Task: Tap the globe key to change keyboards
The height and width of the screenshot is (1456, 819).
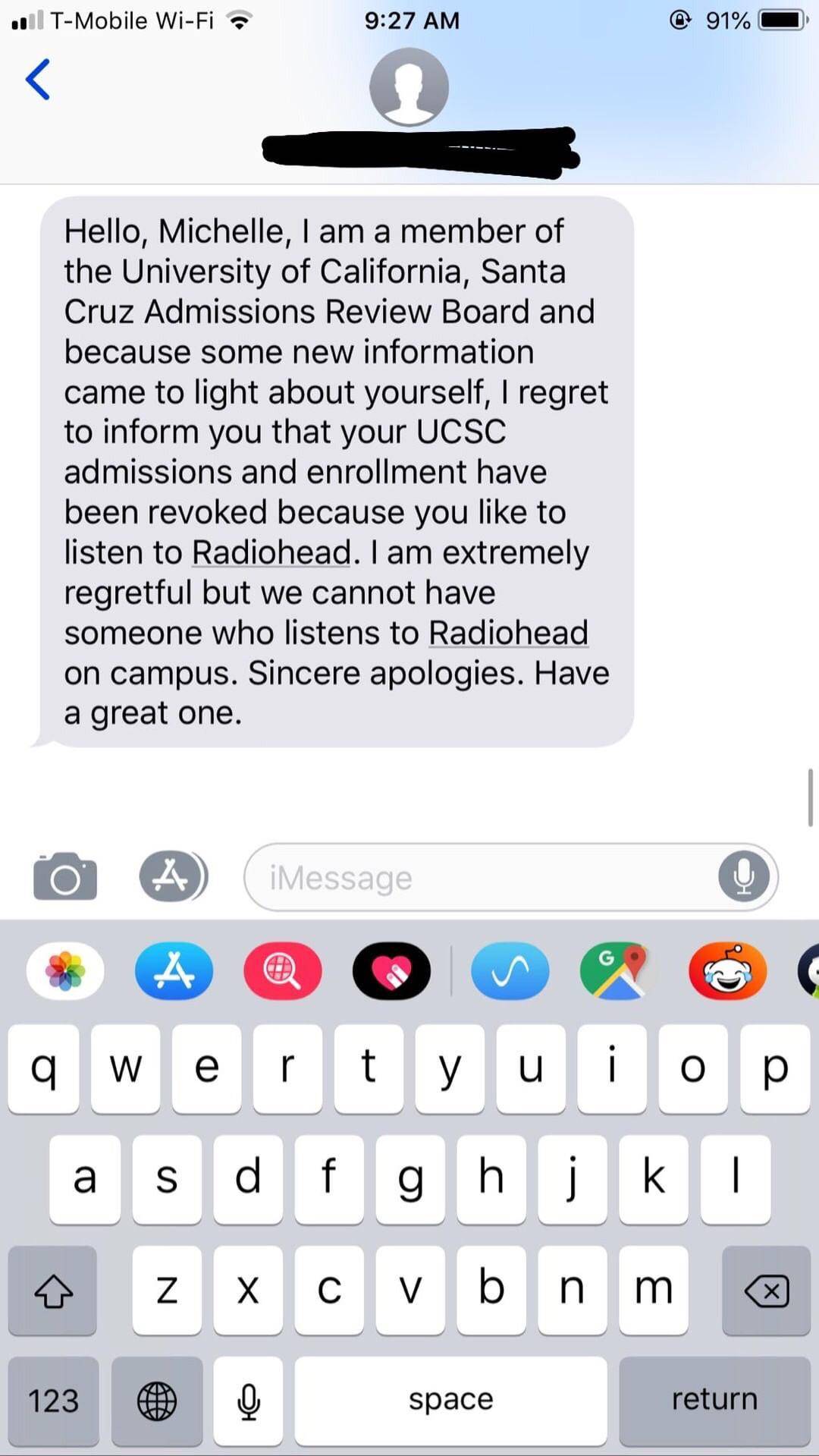Action: coord(157,1401)
